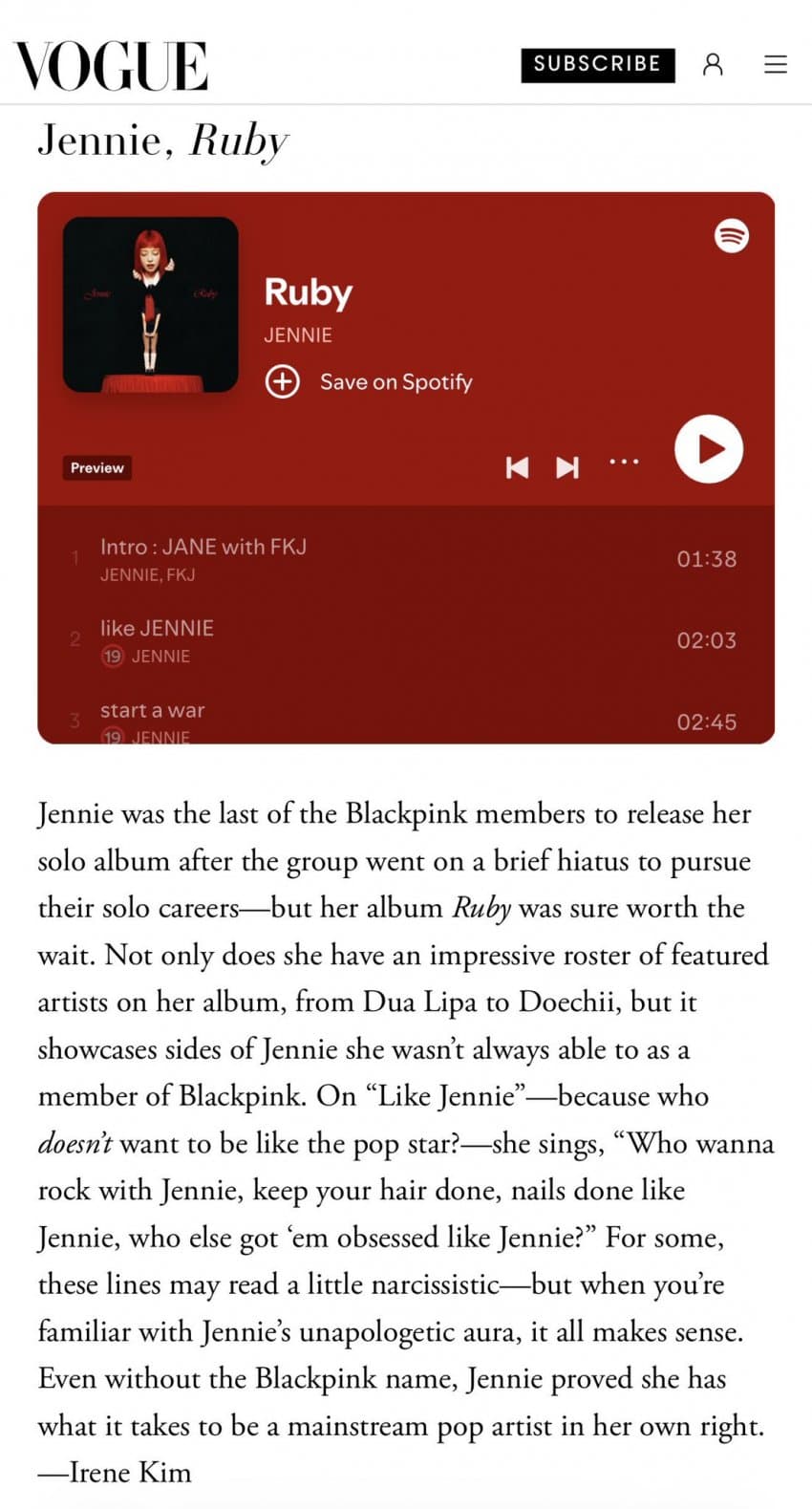The width and height of the screenshot is (812, 1509).
Task: Play Intro : JANE with FKJ
Action: tap(203, 547)
